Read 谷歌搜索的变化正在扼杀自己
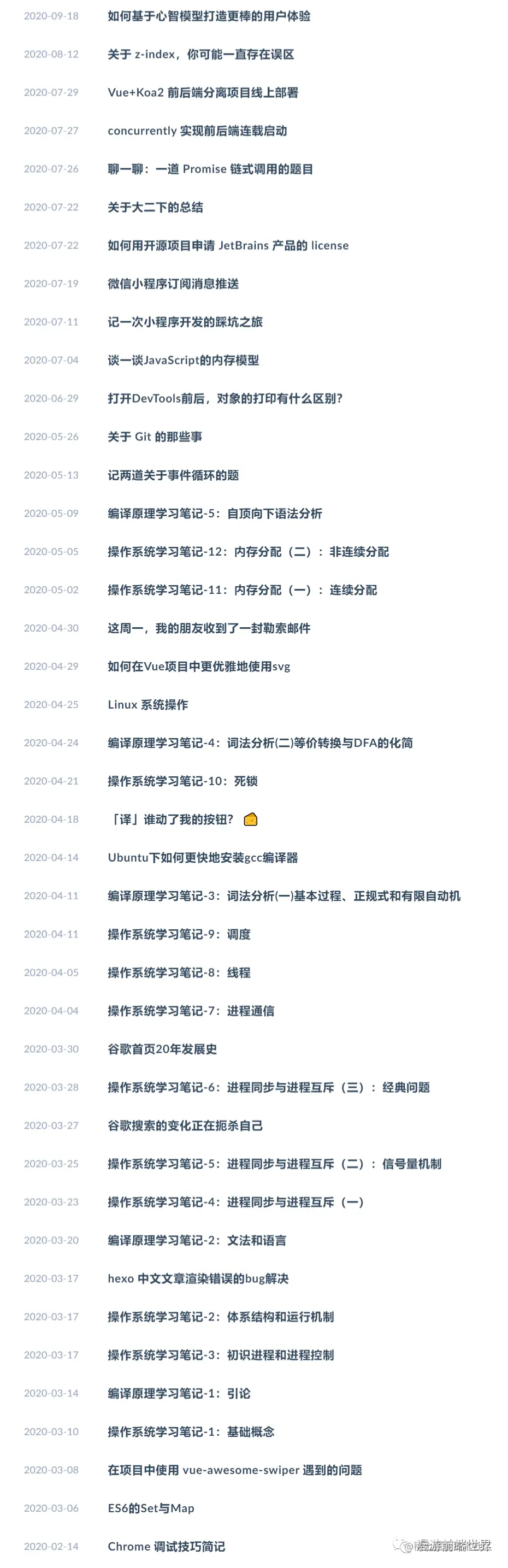Image resolution: width=508 pixels, height=1568 pixels. (185, 1125)
